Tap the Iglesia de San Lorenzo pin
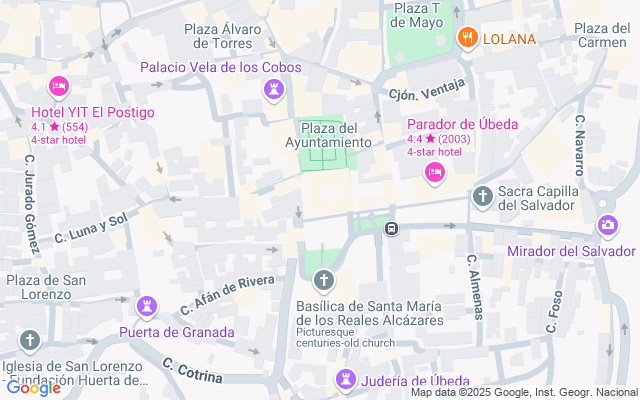This screenshot has height=400, width=640. (x=31, y=342)
